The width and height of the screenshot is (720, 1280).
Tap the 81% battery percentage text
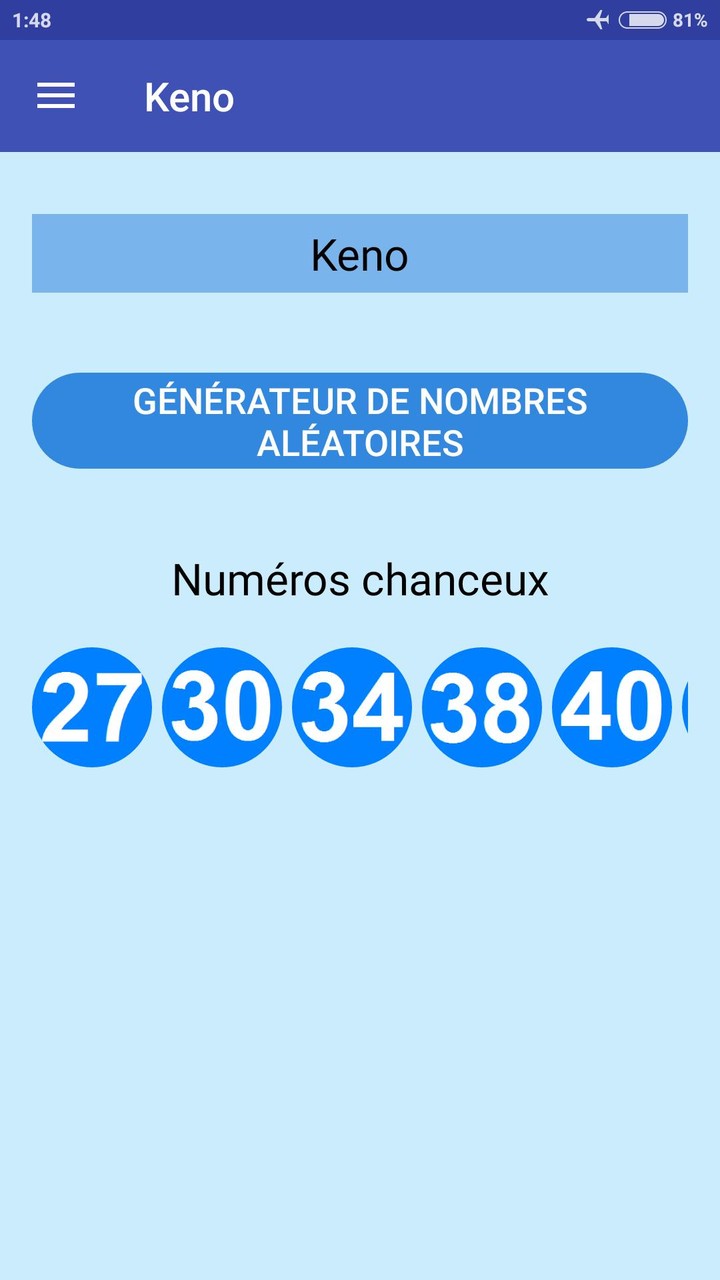point(690,18)
